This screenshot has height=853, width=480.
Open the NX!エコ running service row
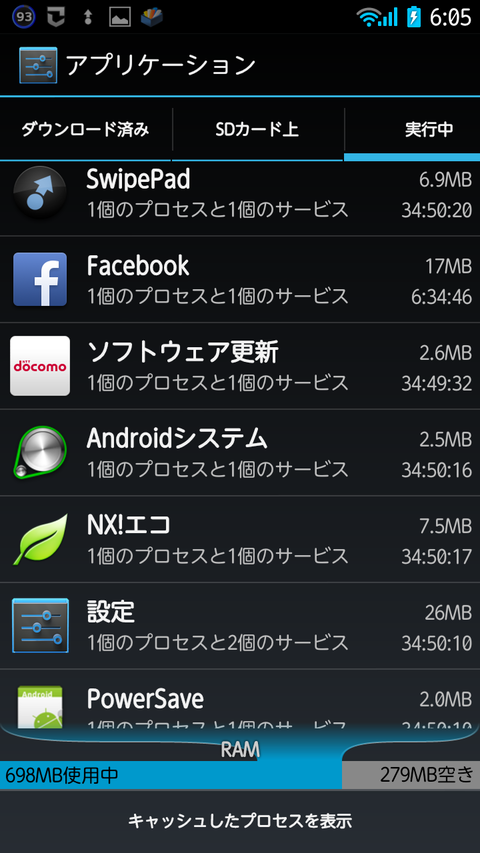tap(240, 539)
